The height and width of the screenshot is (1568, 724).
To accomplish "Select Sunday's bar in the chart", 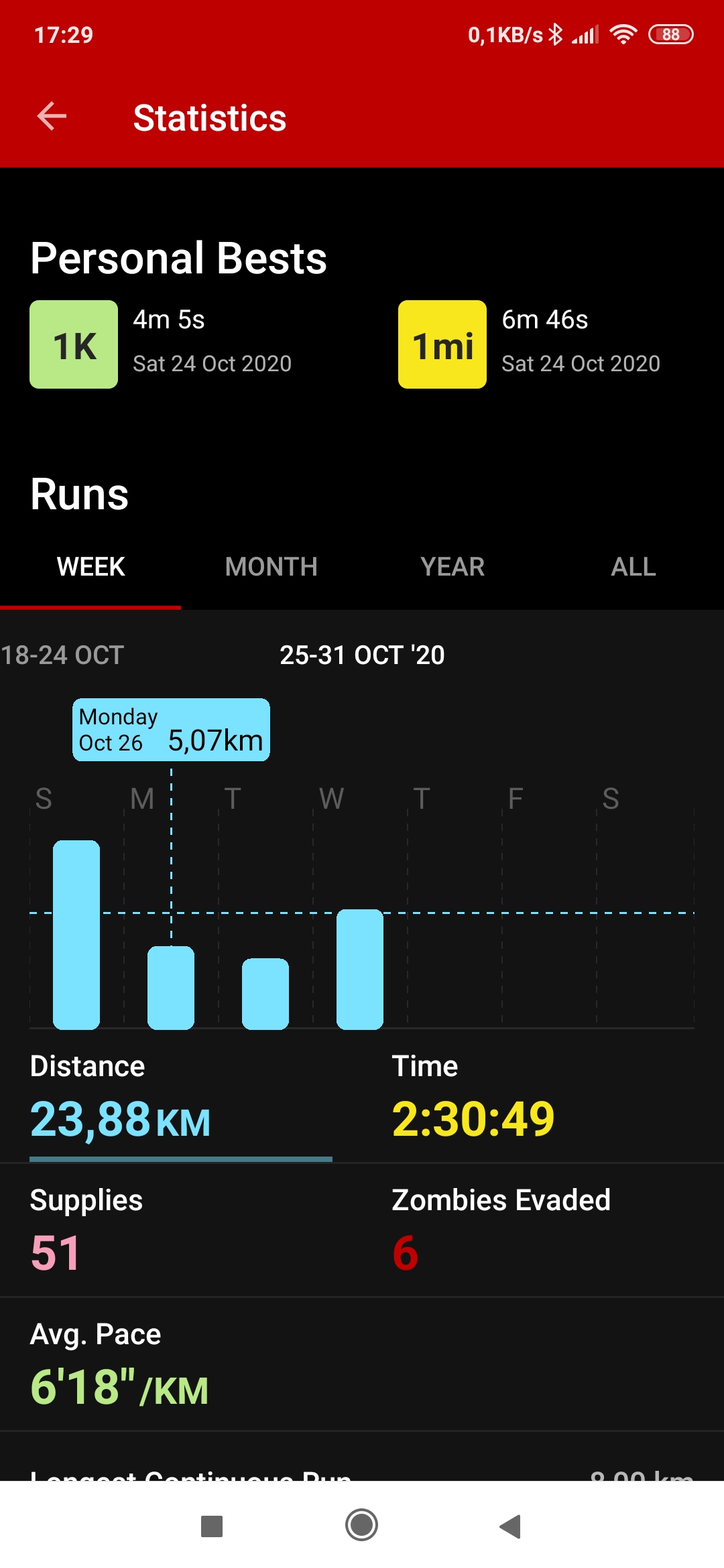I will (76, 935).
